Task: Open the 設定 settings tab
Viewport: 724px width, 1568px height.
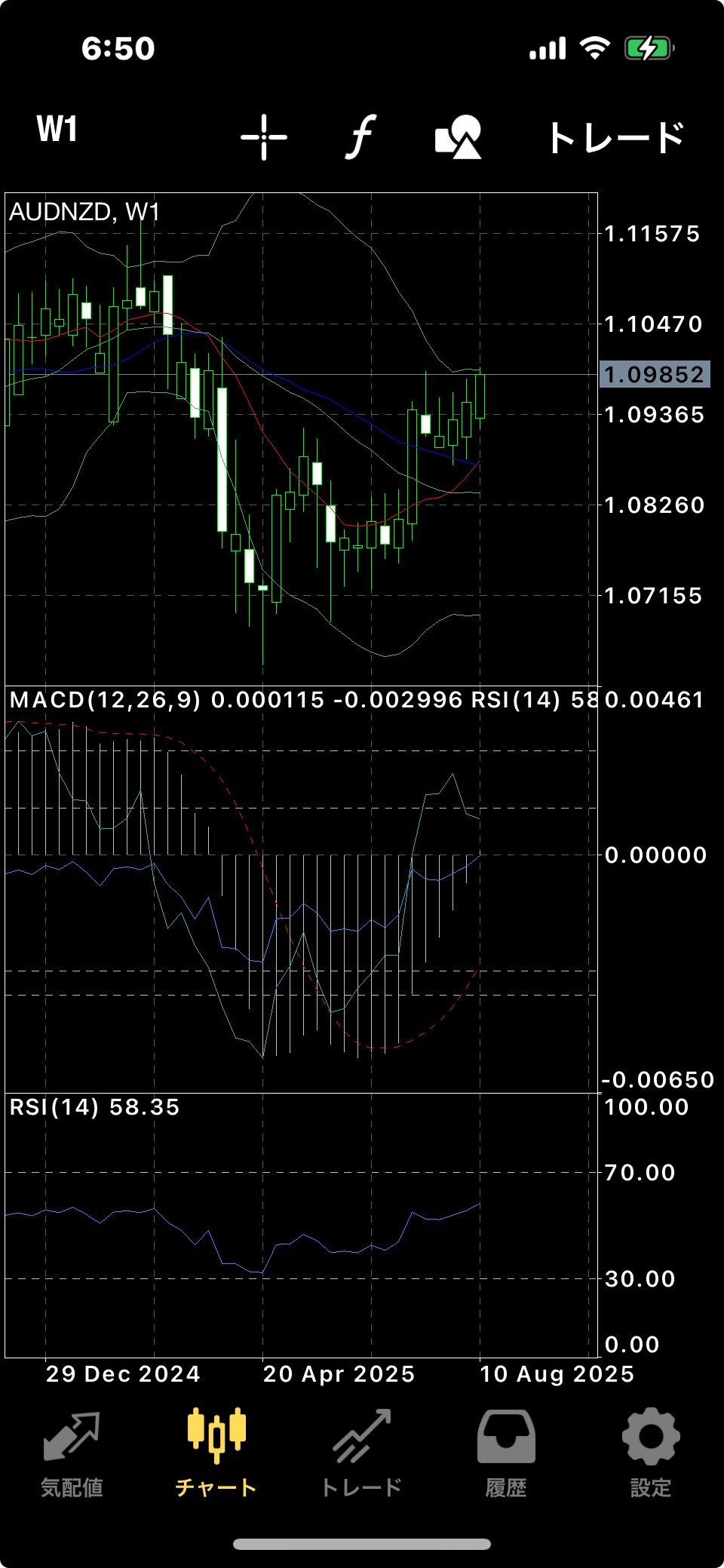Action: click(x=651, y=1454)
